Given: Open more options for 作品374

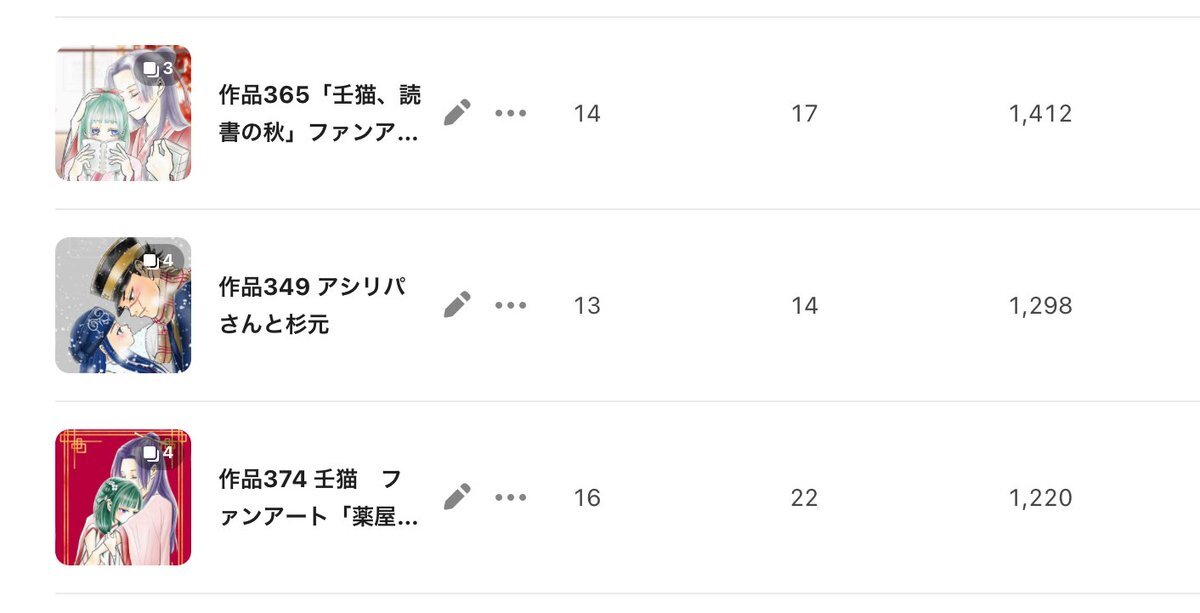Looking at the screenshot, I should 511,497.
